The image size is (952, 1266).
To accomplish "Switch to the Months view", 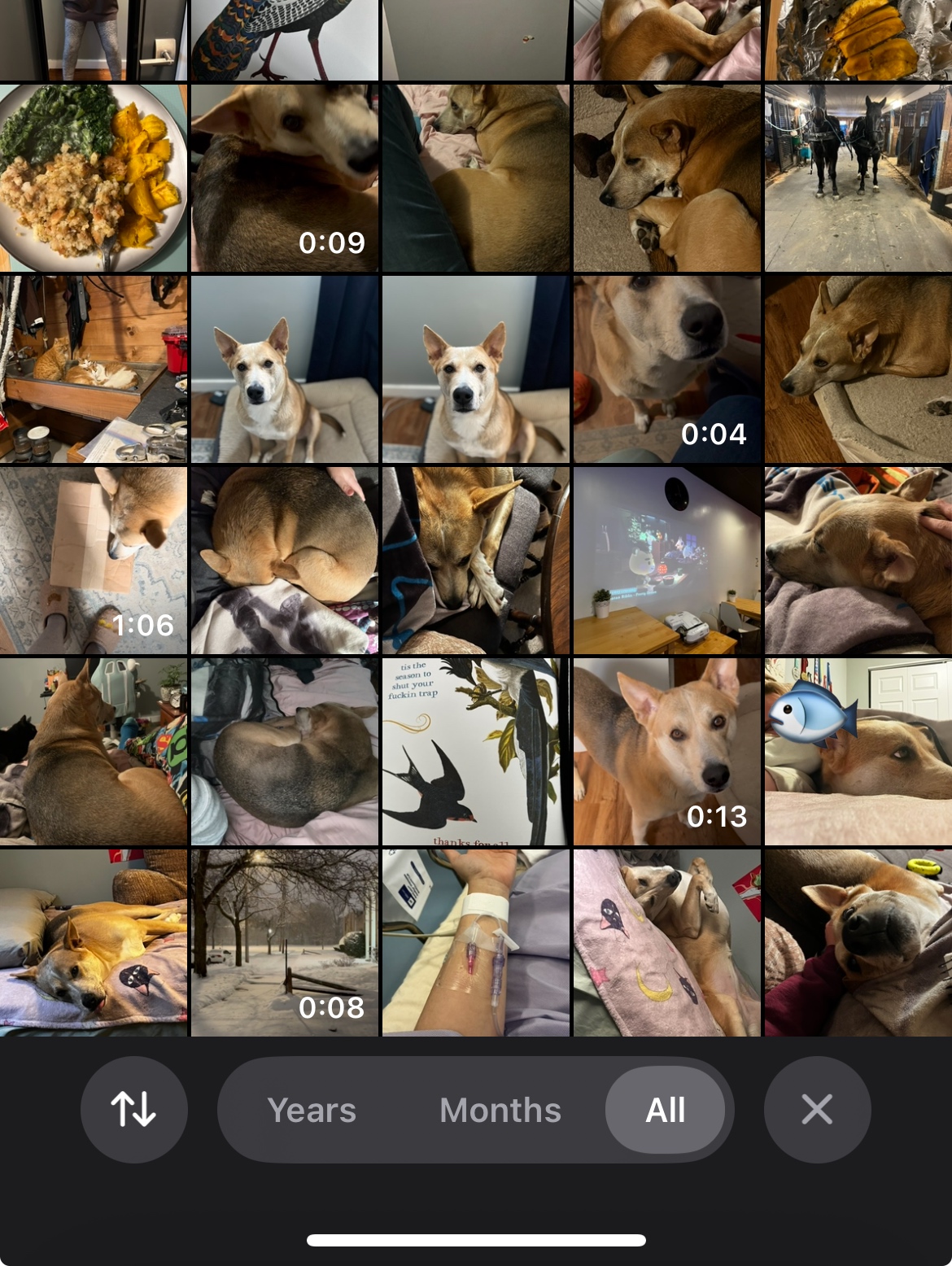I will (x=500, y=1110).
